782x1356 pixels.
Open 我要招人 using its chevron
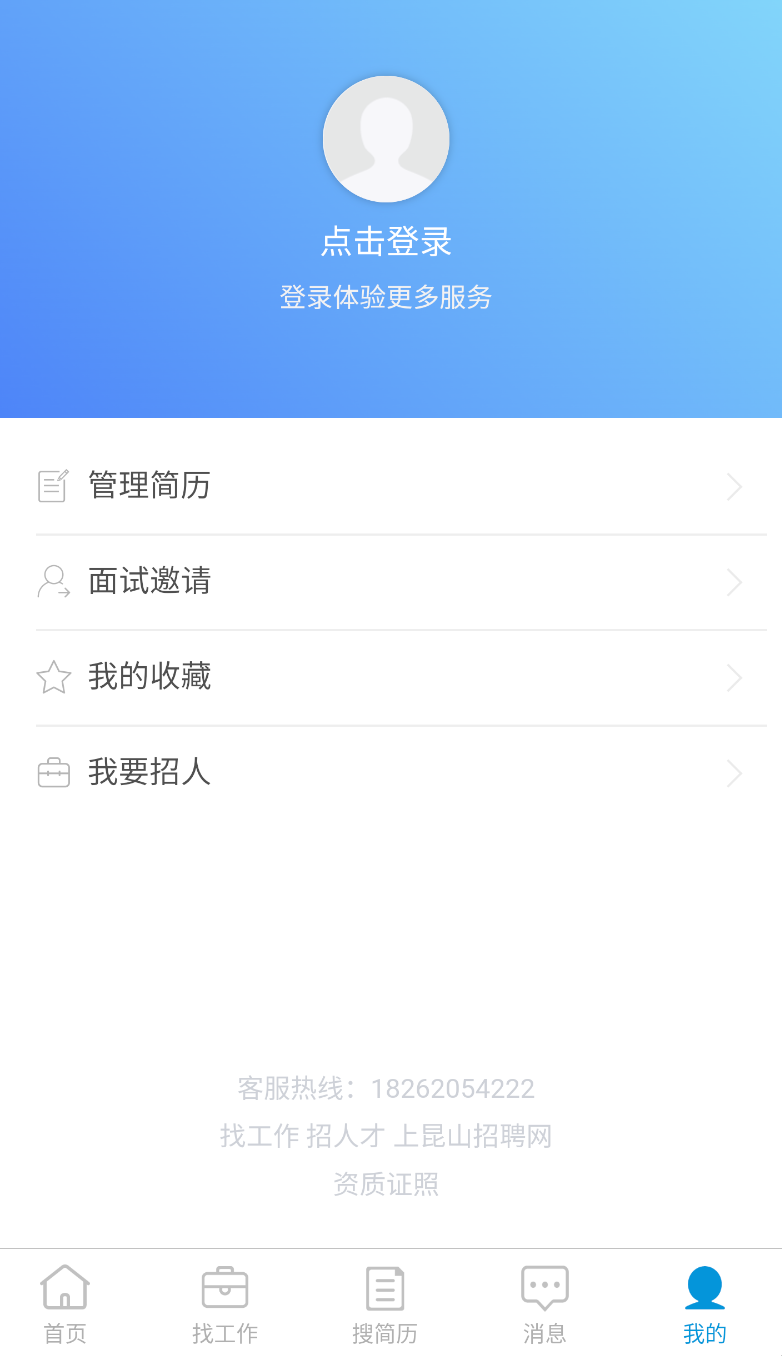[x=734, y=772]
